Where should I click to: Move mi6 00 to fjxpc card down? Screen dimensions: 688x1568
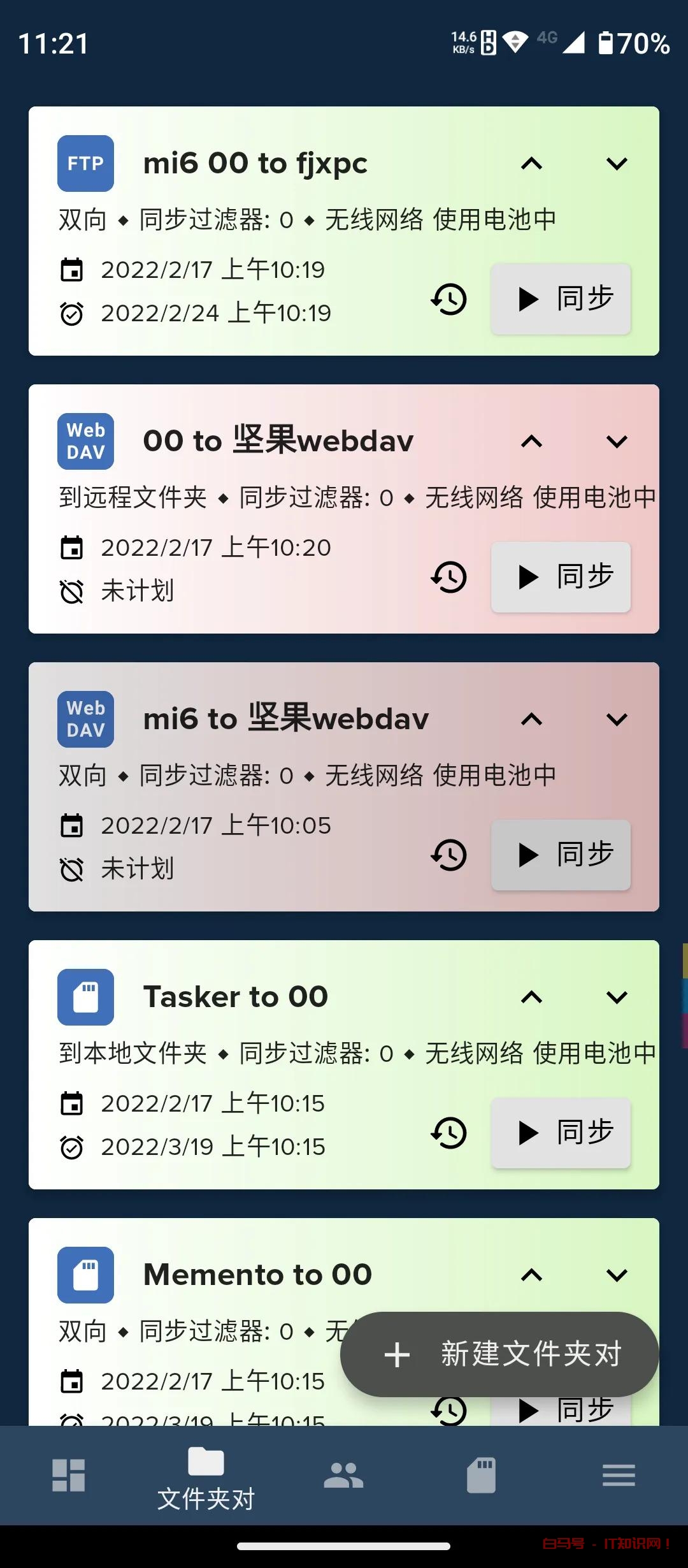[x=617, y=164]
